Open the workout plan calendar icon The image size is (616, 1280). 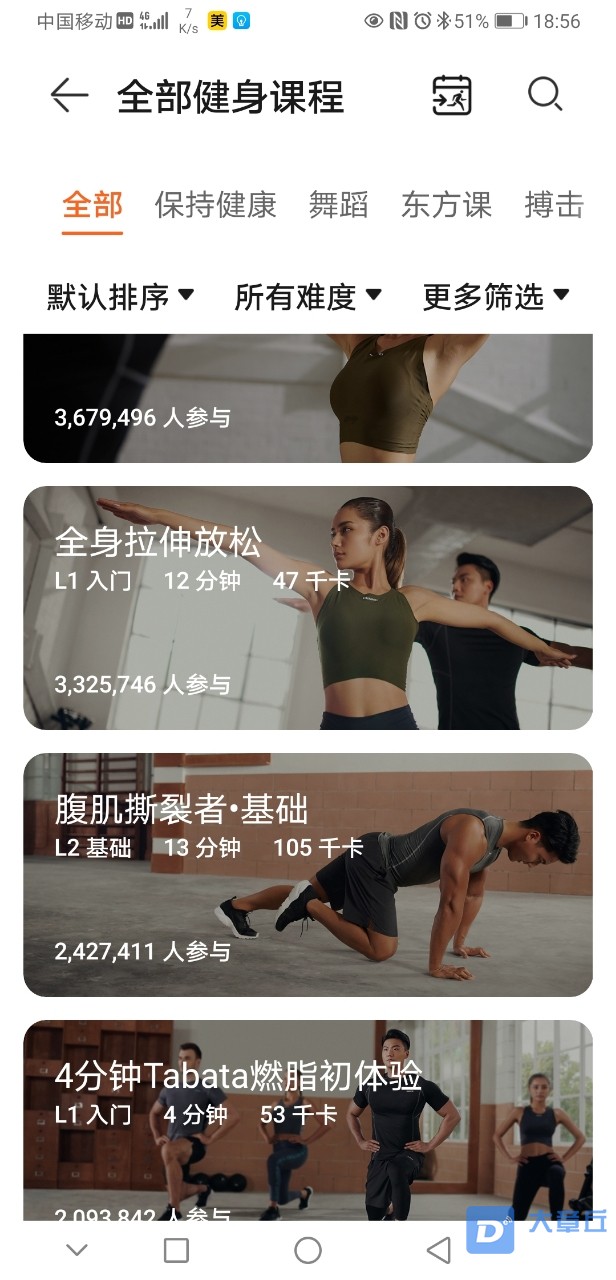(451, 96)
